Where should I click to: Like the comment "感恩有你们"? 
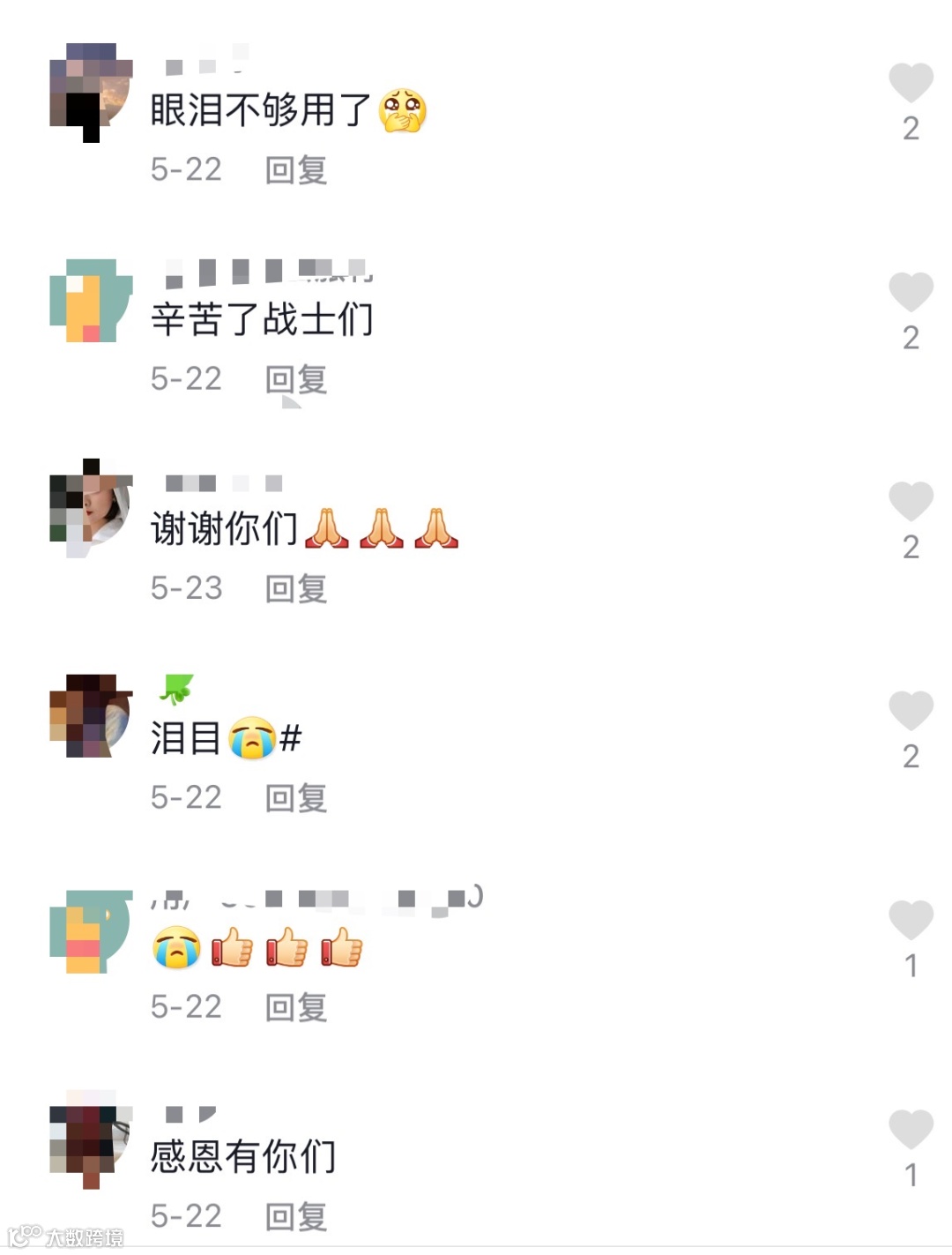(911, 1129)
